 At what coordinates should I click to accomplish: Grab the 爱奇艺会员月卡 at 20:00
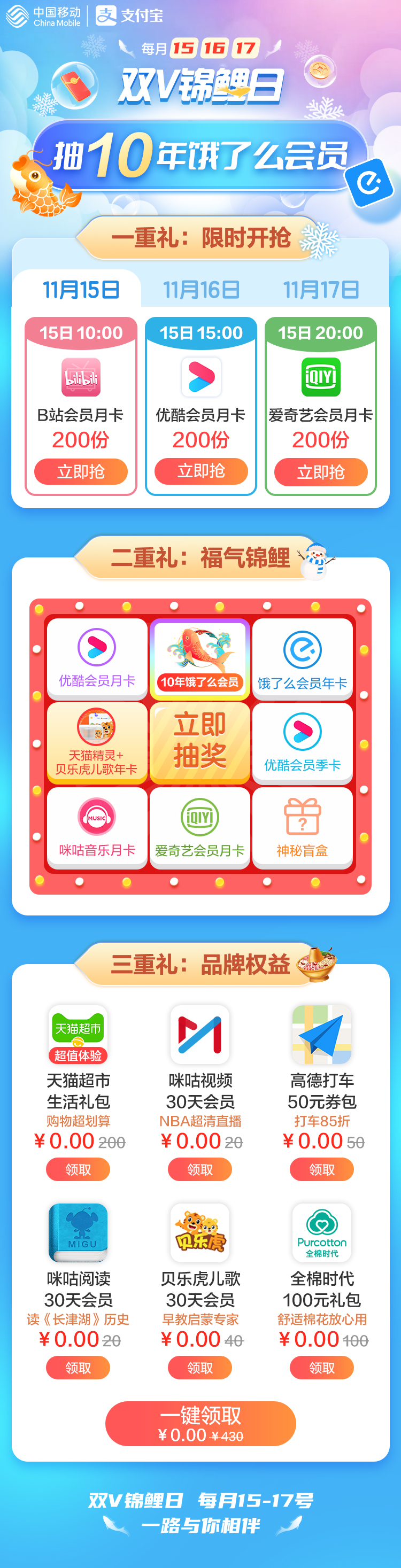(x=321, y=472)
